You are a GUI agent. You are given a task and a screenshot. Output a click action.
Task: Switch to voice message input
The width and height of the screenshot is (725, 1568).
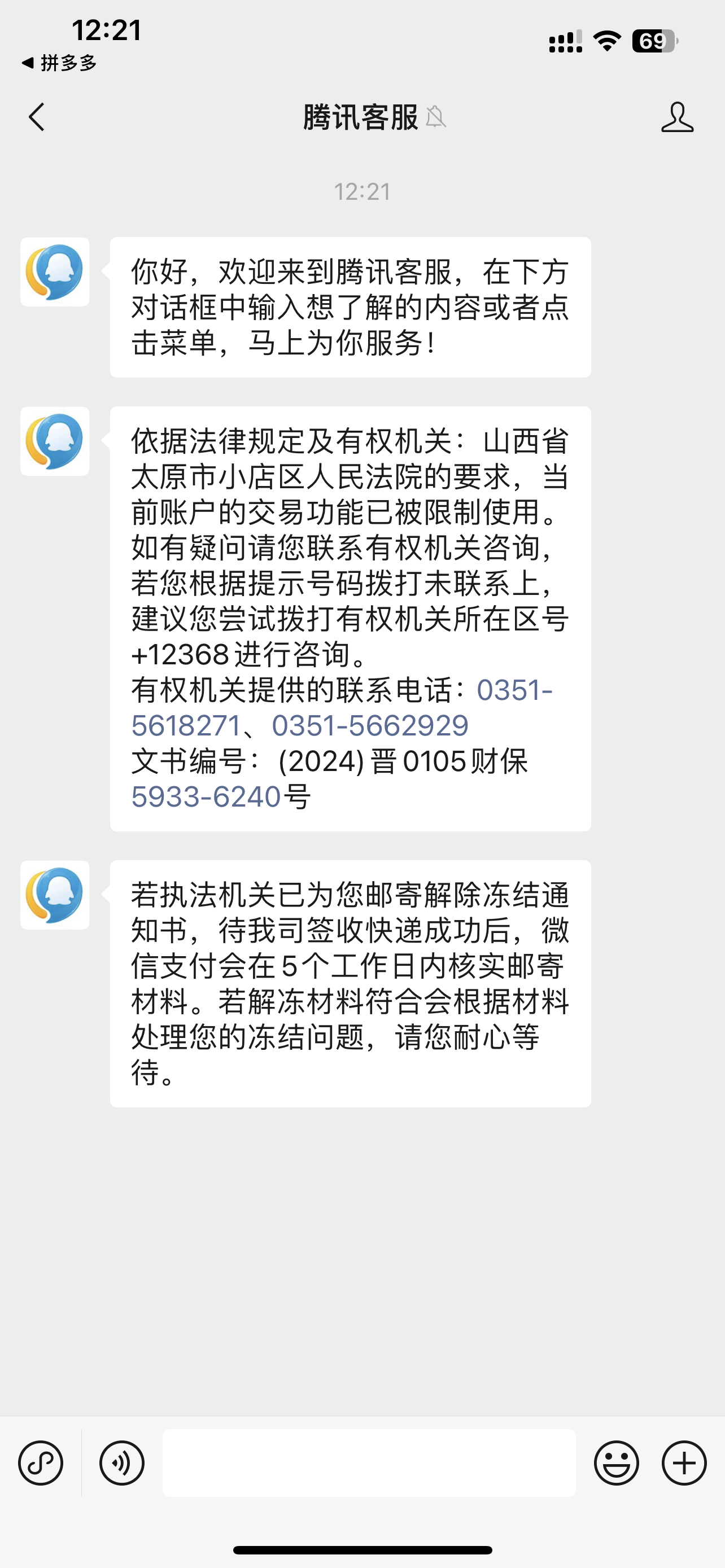pyautogui.click(x=122, y=1462)
